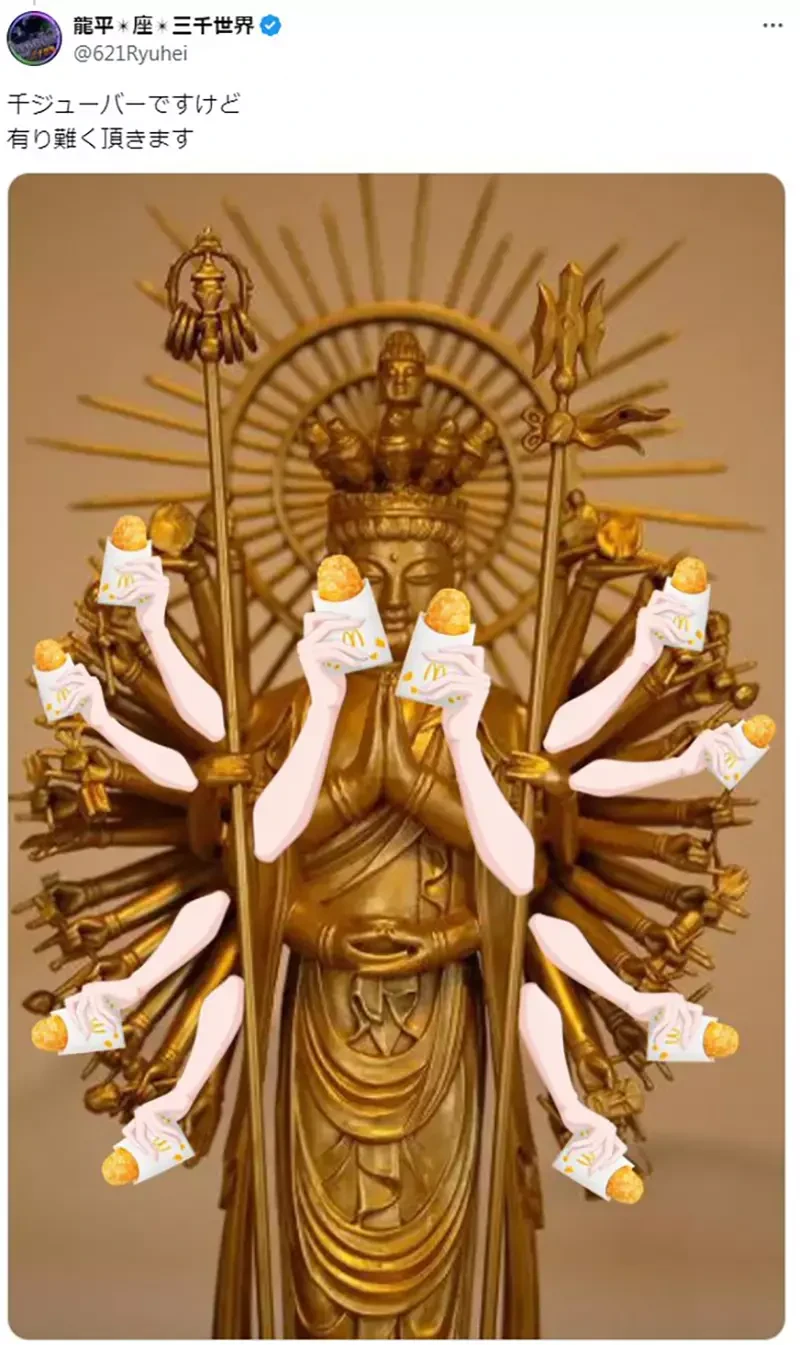The height and width of the screenshot is (1345, 800).
Task: Open the profile avatar of 621Ryuhei
Action: point(34,38)
